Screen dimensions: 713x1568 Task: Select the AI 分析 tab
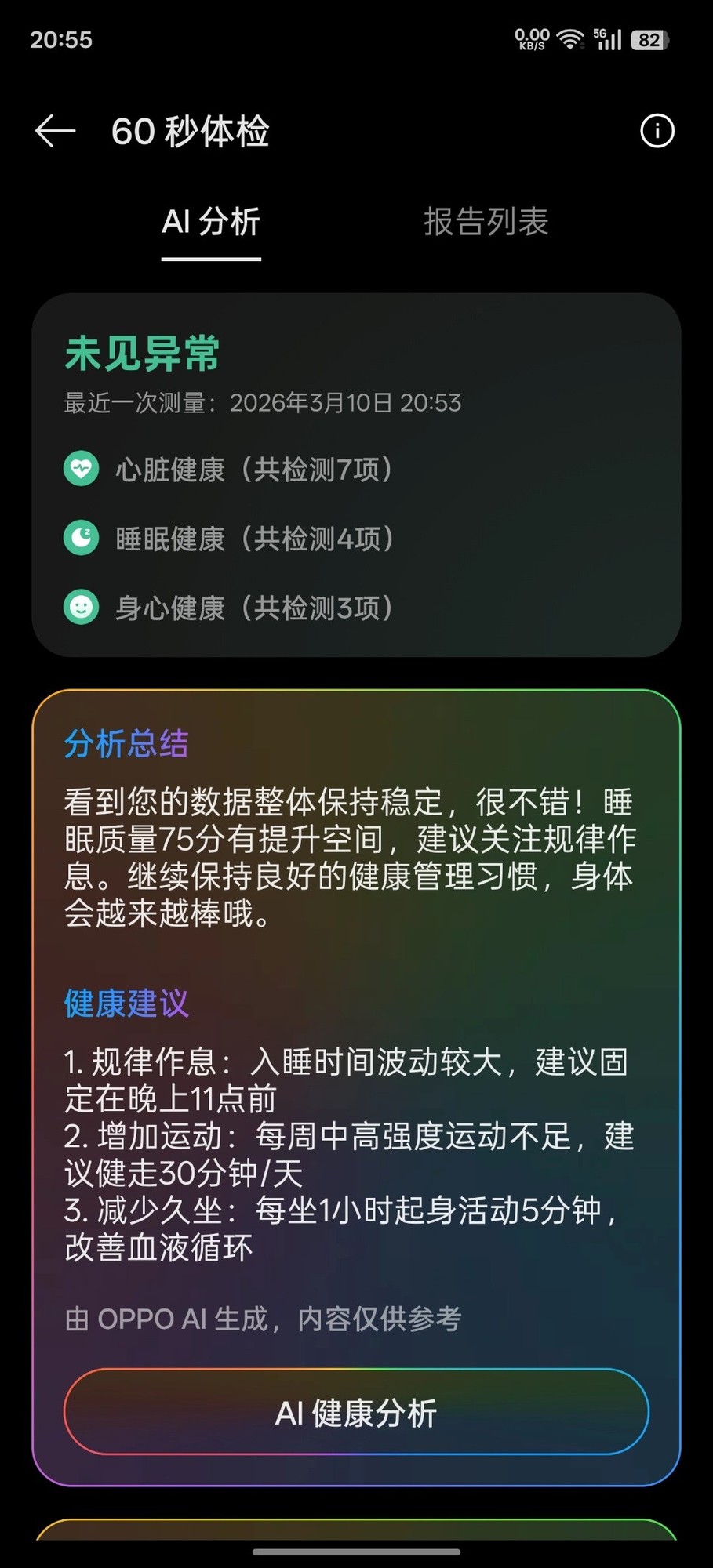tap(210, 223)
